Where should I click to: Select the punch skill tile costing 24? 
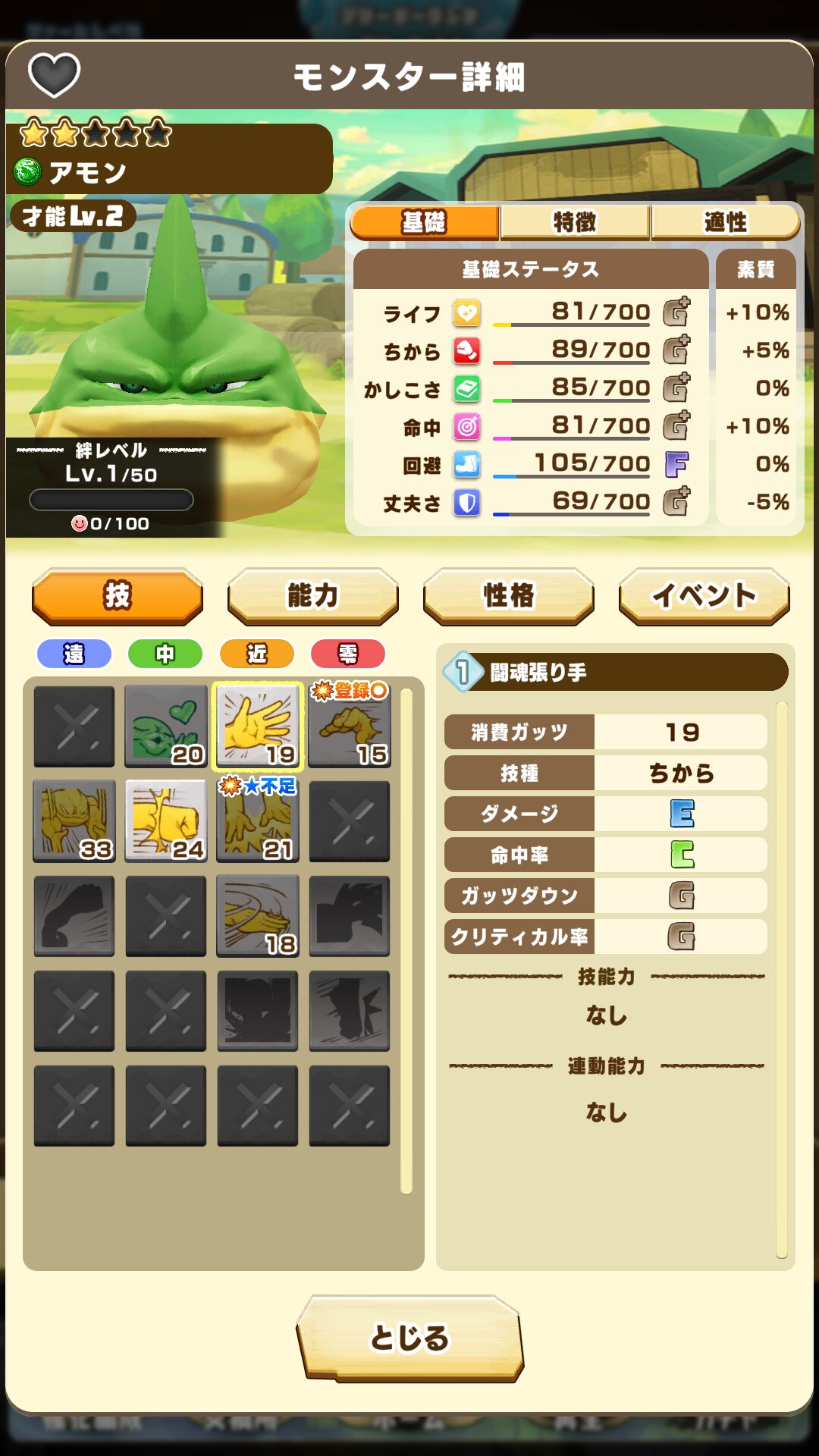click(166, 821)
